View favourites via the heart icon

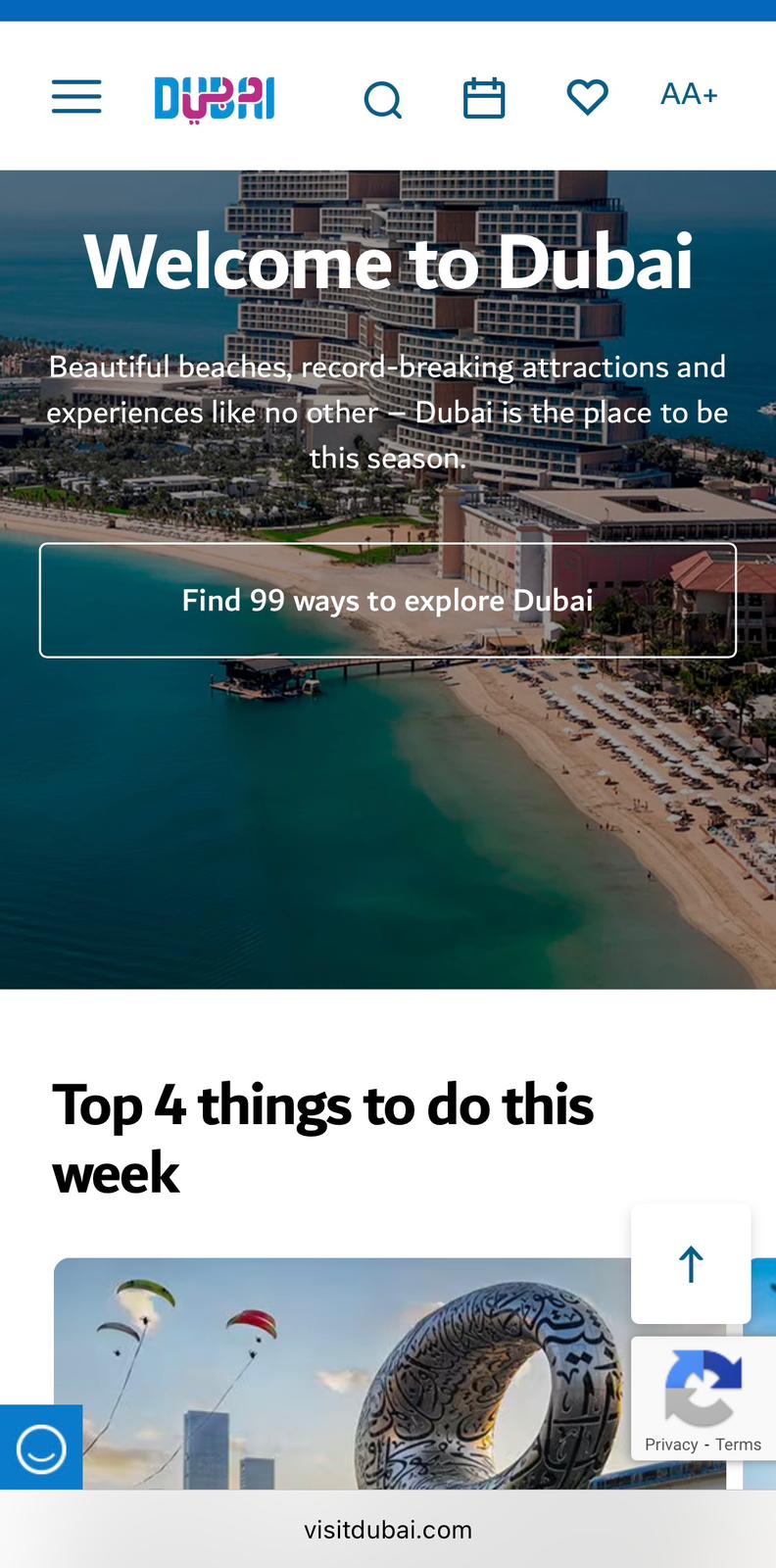point(588,97)
